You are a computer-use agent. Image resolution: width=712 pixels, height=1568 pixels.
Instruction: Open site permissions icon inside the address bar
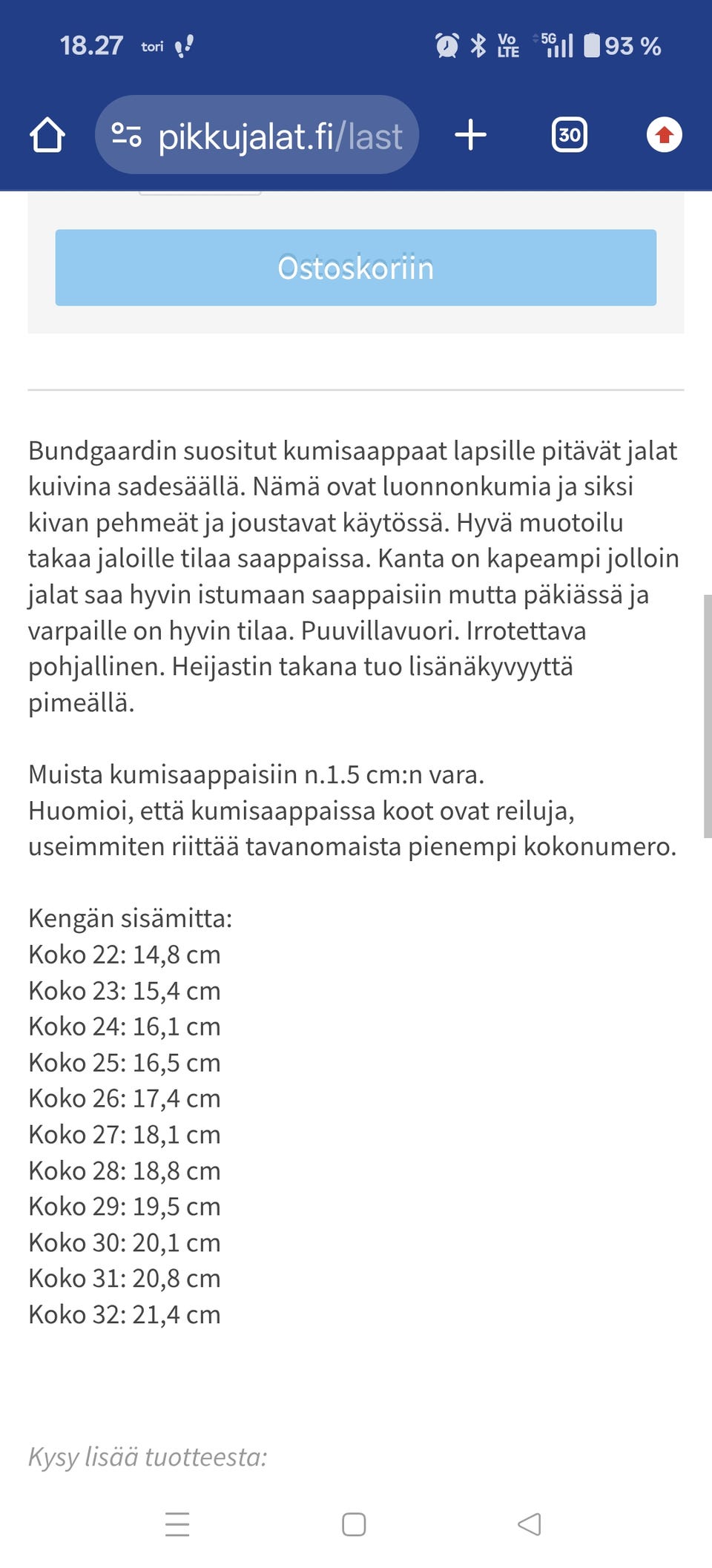pos(126,135)
